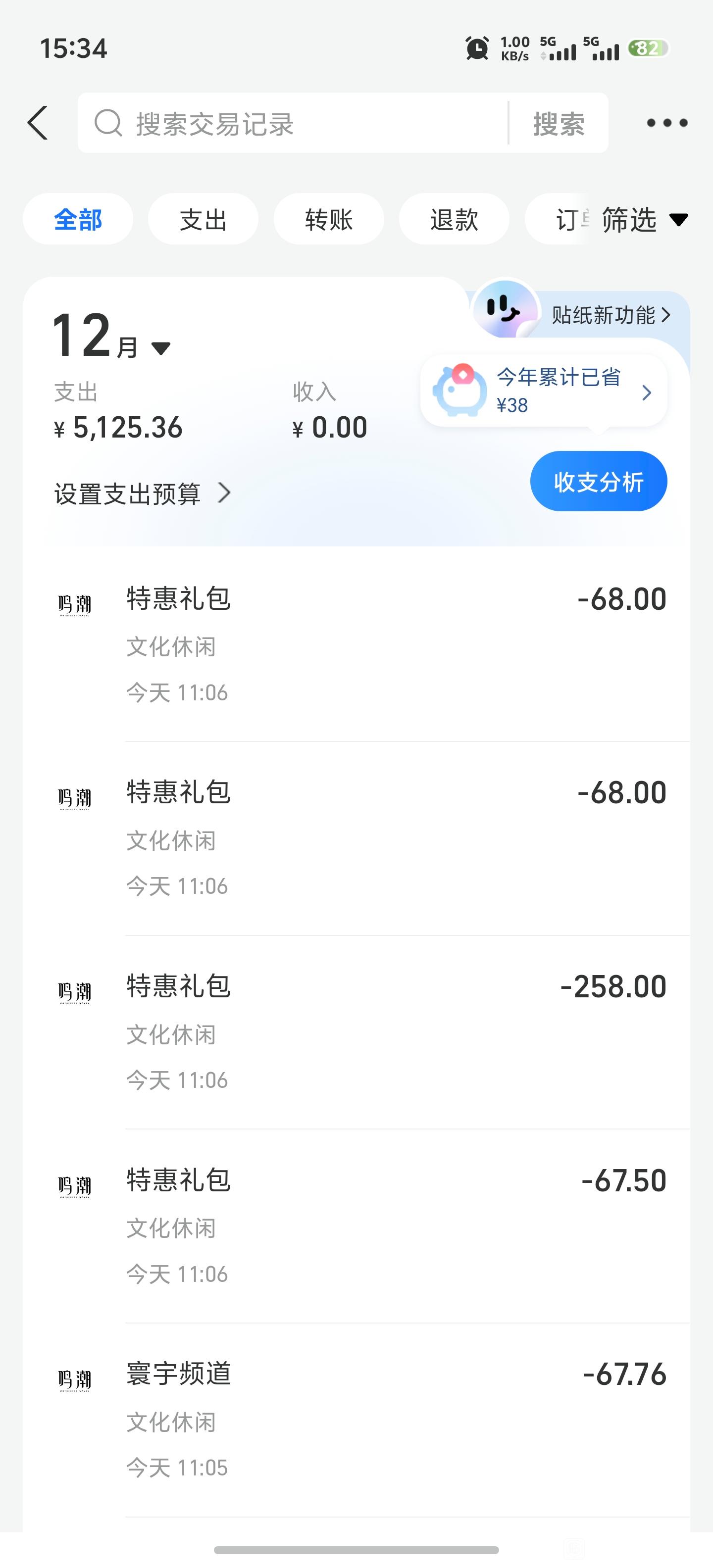Tap the 搜索 button
This screenshot has width=713, height=1568.
click(559, 124)
